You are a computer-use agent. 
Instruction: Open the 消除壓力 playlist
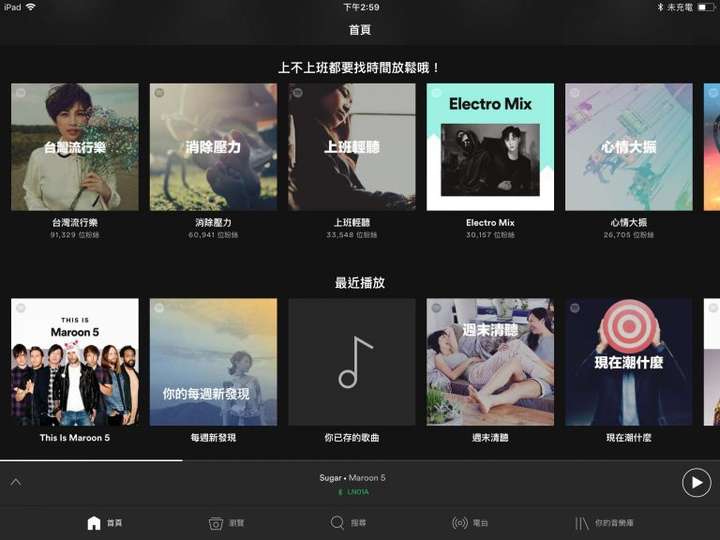click(213, 147)
